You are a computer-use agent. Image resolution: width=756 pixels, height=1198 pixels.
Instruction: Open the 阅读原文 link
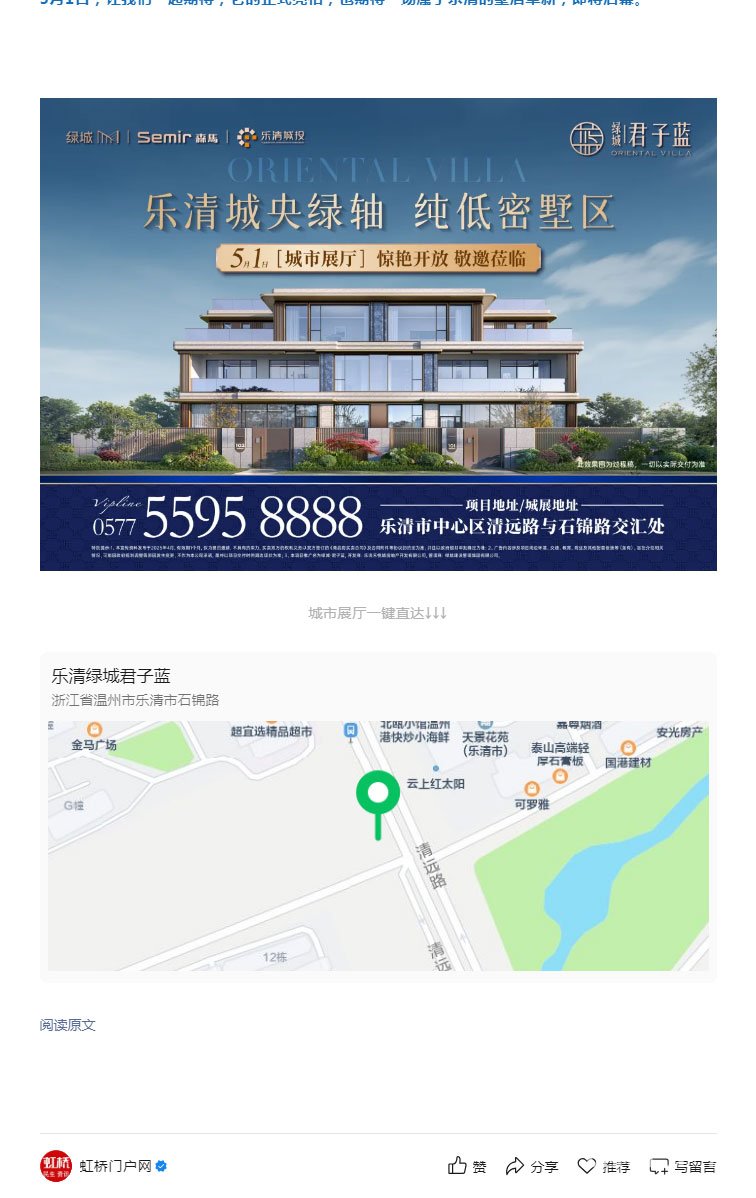[68, 1025]
